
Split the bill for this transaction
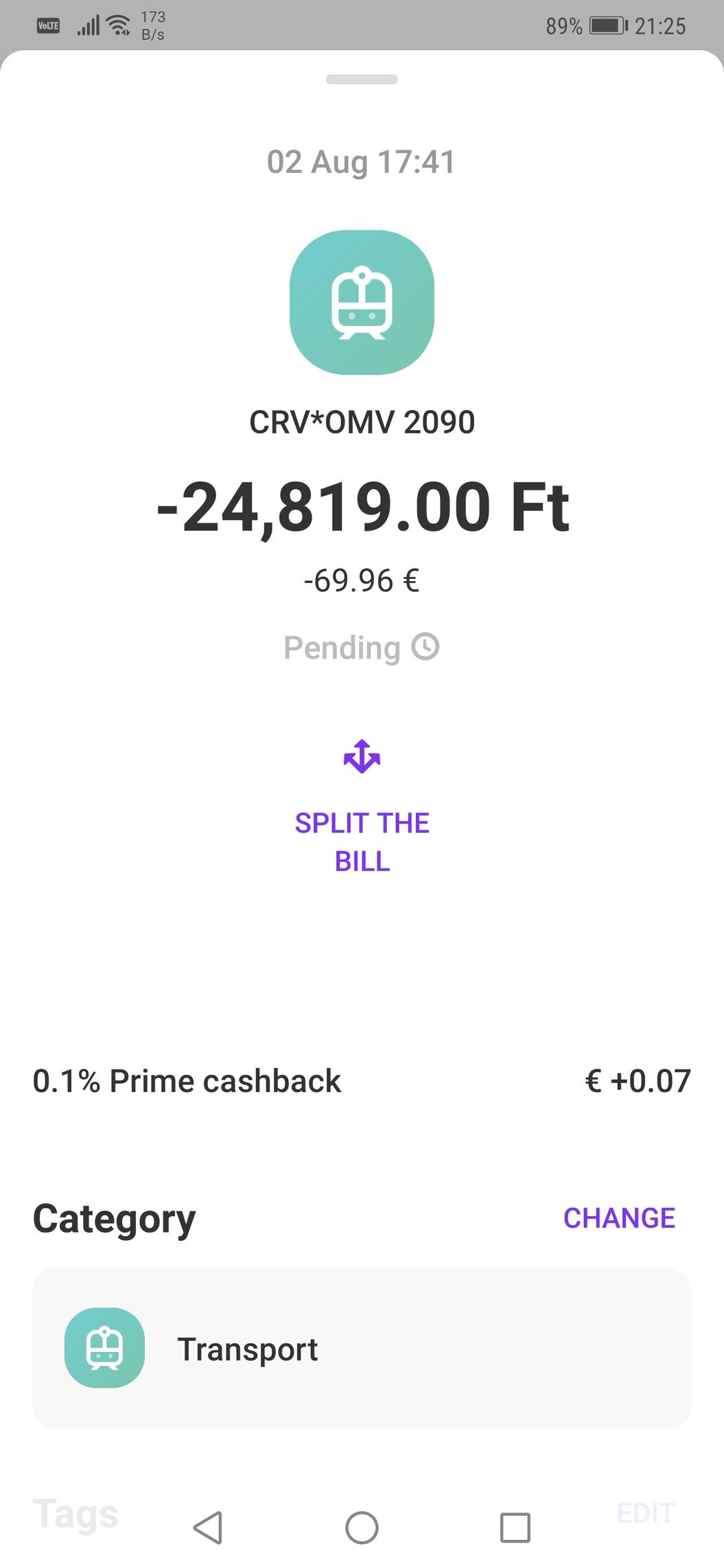coord(362,807)
